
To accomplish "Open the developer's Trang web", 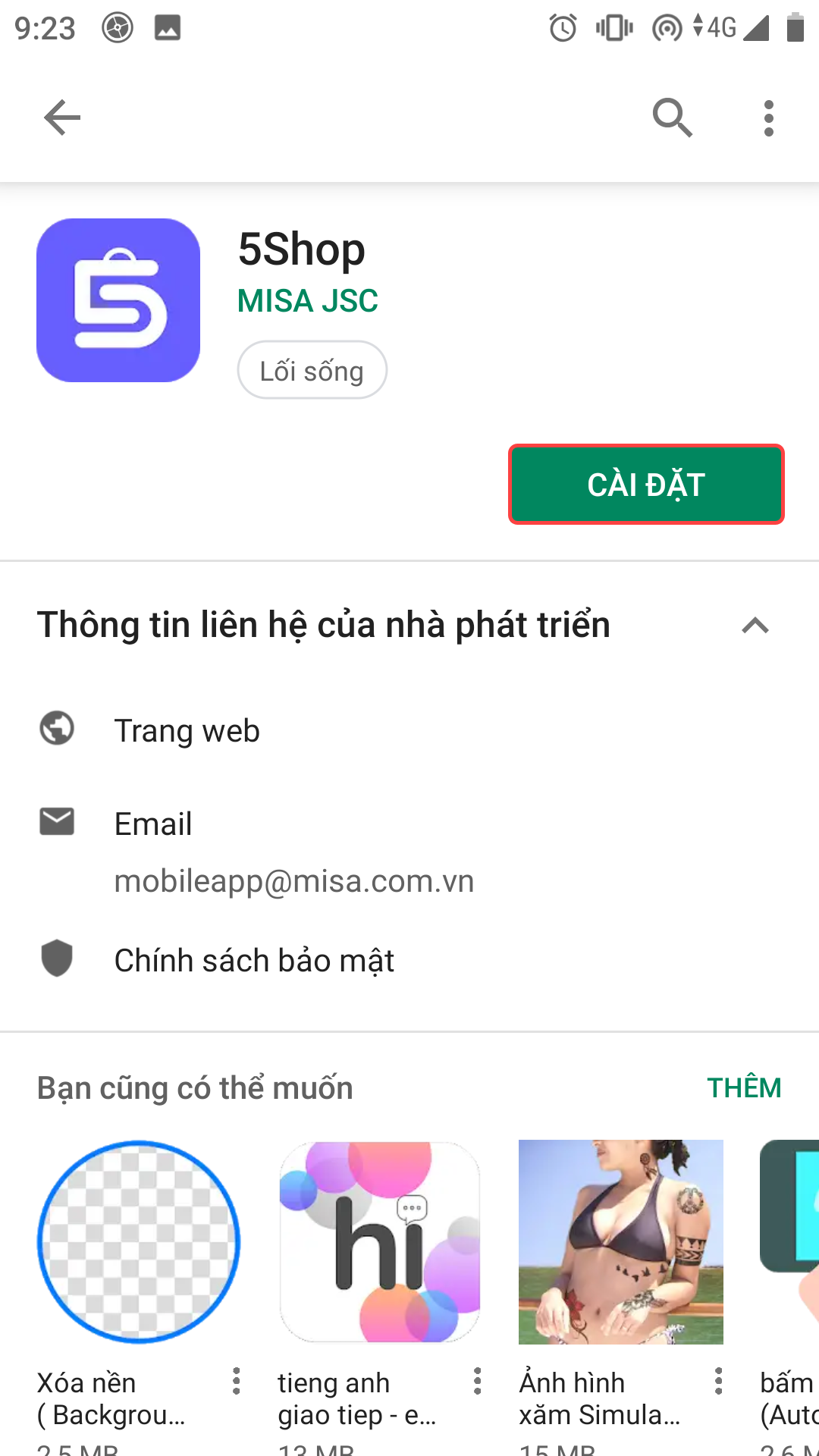I will 187,730.
